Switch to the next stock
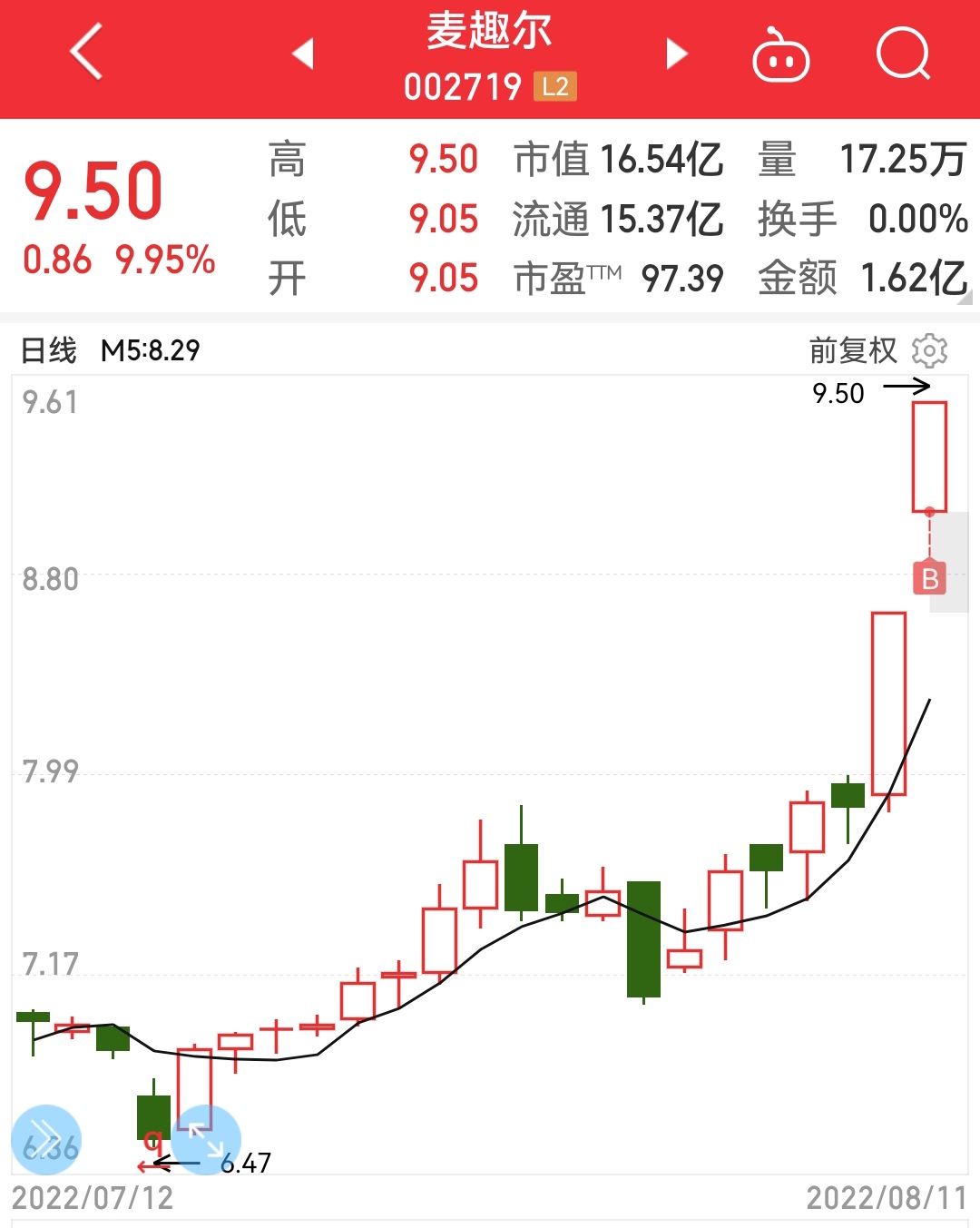Viewport: 980px width, 1228px height. 676,54
